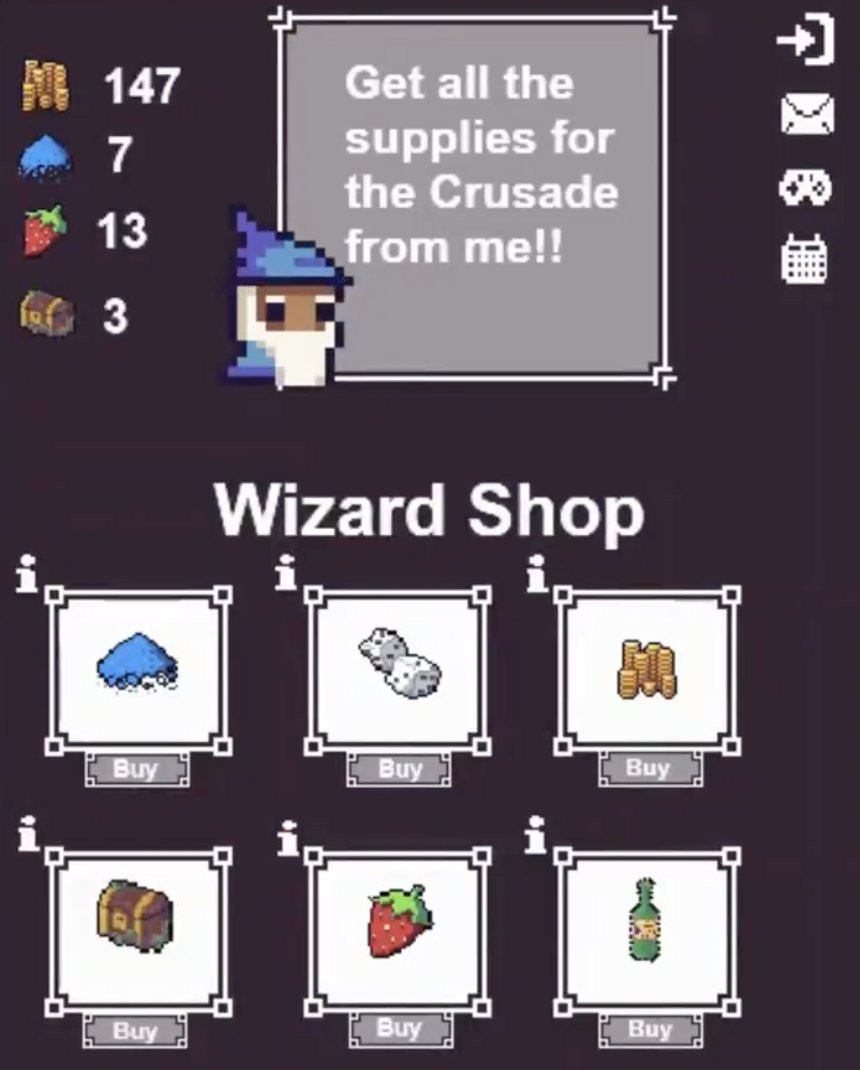The width and height of the screenshot is (860, 1070).
Task: Buy the gold coin stacks
Action: 650,769
